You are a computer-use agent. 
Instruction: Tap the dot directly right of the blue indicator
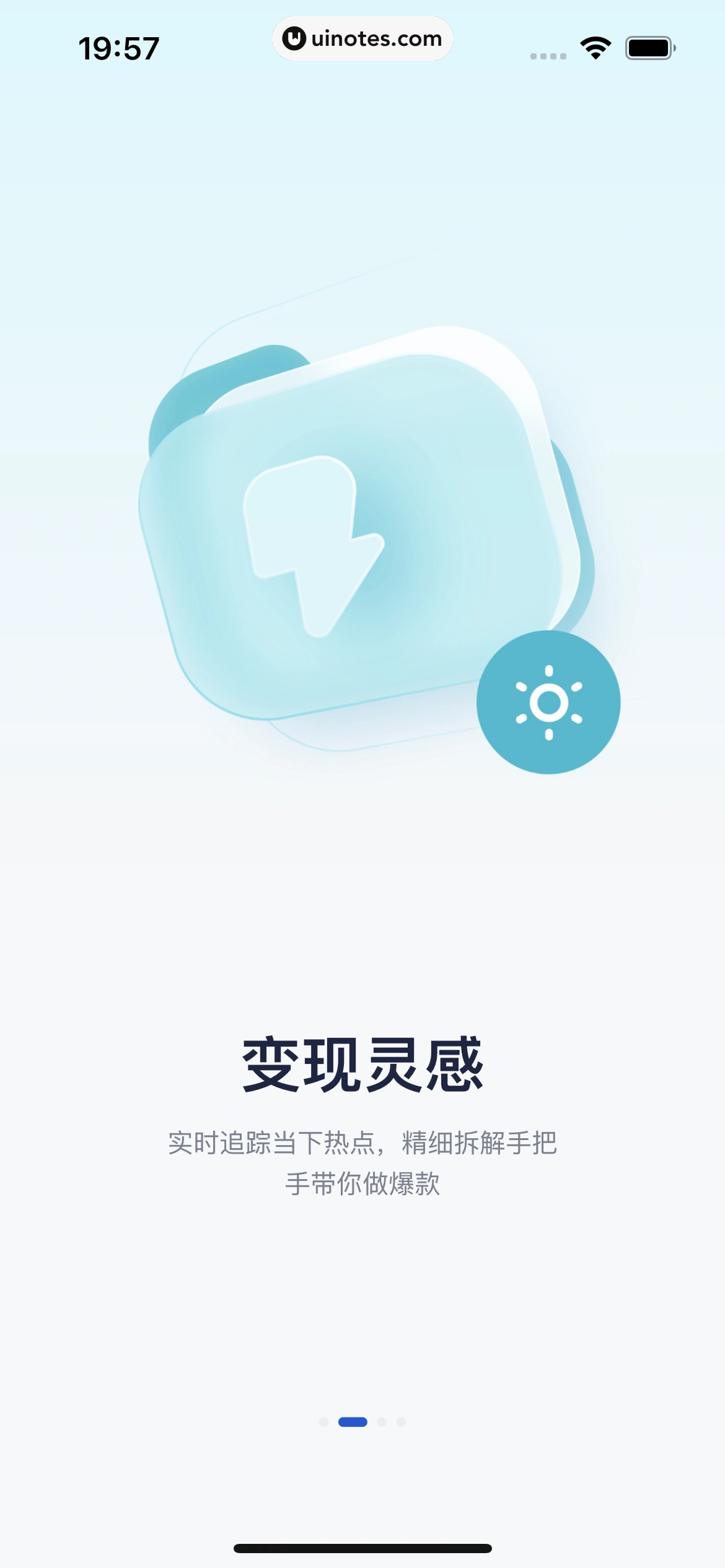pos(382,1421)
